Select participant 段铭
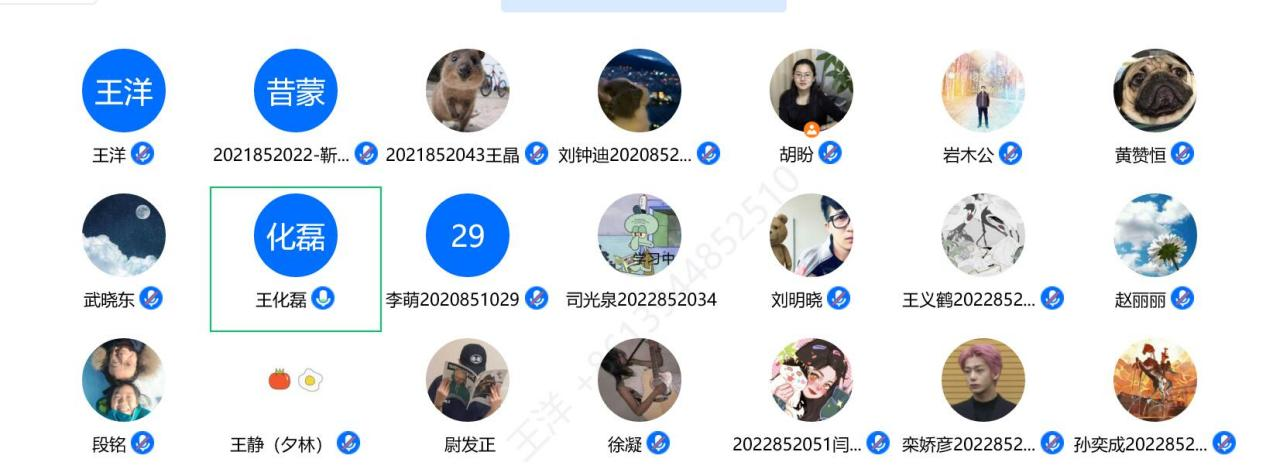This screenshot has width=1266, height=469. pyautogui.click(x=123, y=380)
